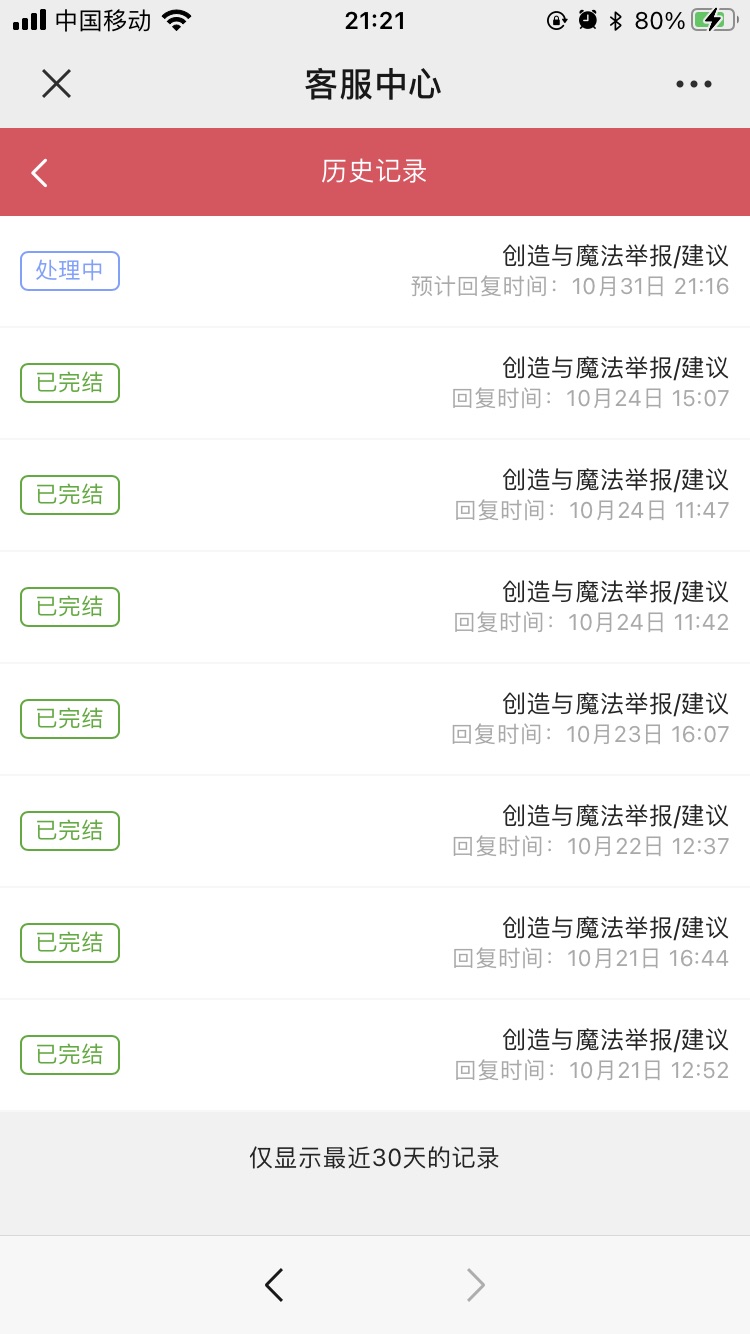Close the 客服中心 page with X

coord(56,84)
